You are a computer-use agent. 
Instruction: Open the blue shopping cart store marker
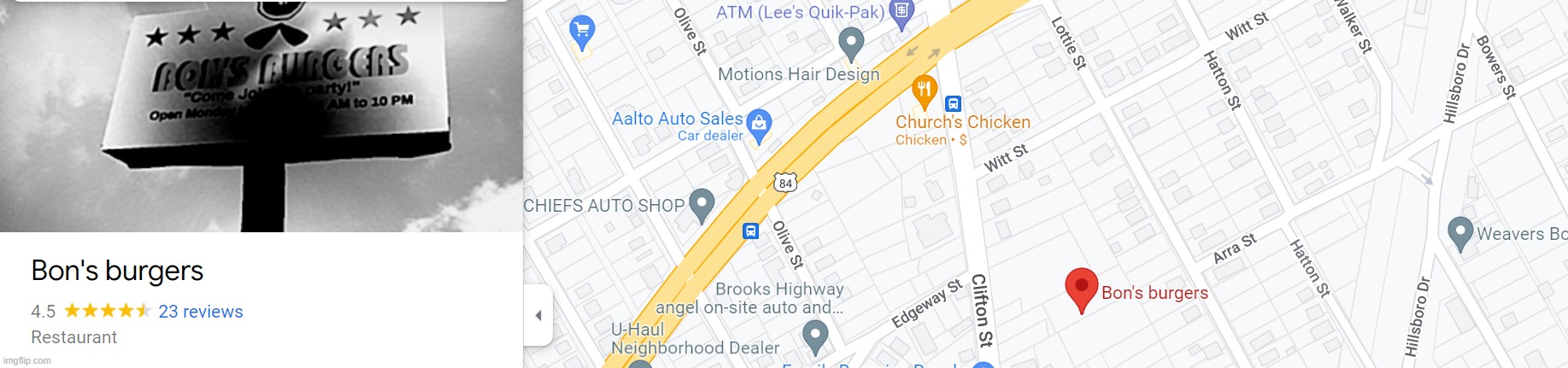coord(582,32)
